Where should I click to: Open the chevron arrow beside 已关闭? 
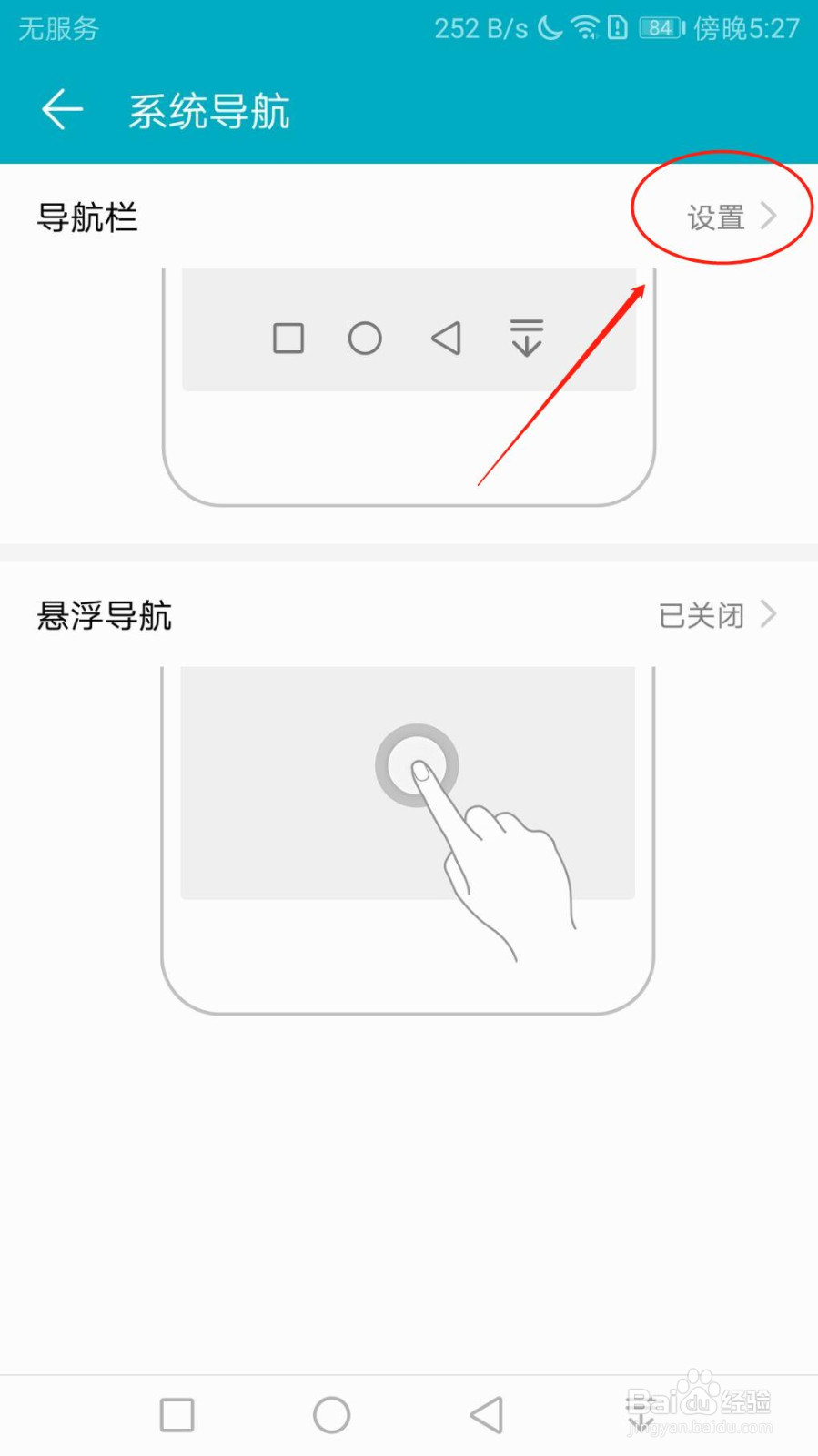point(769,615)
